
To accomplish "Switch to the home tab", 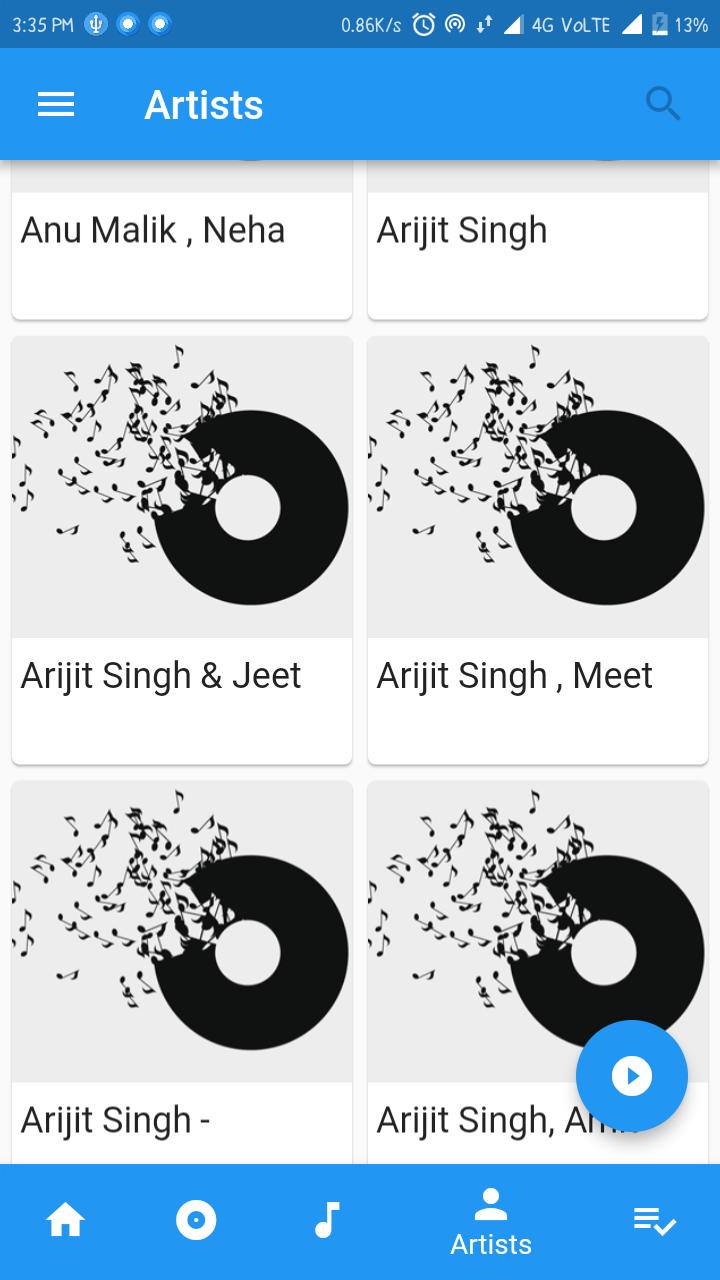I will (x=66, y=1221).
